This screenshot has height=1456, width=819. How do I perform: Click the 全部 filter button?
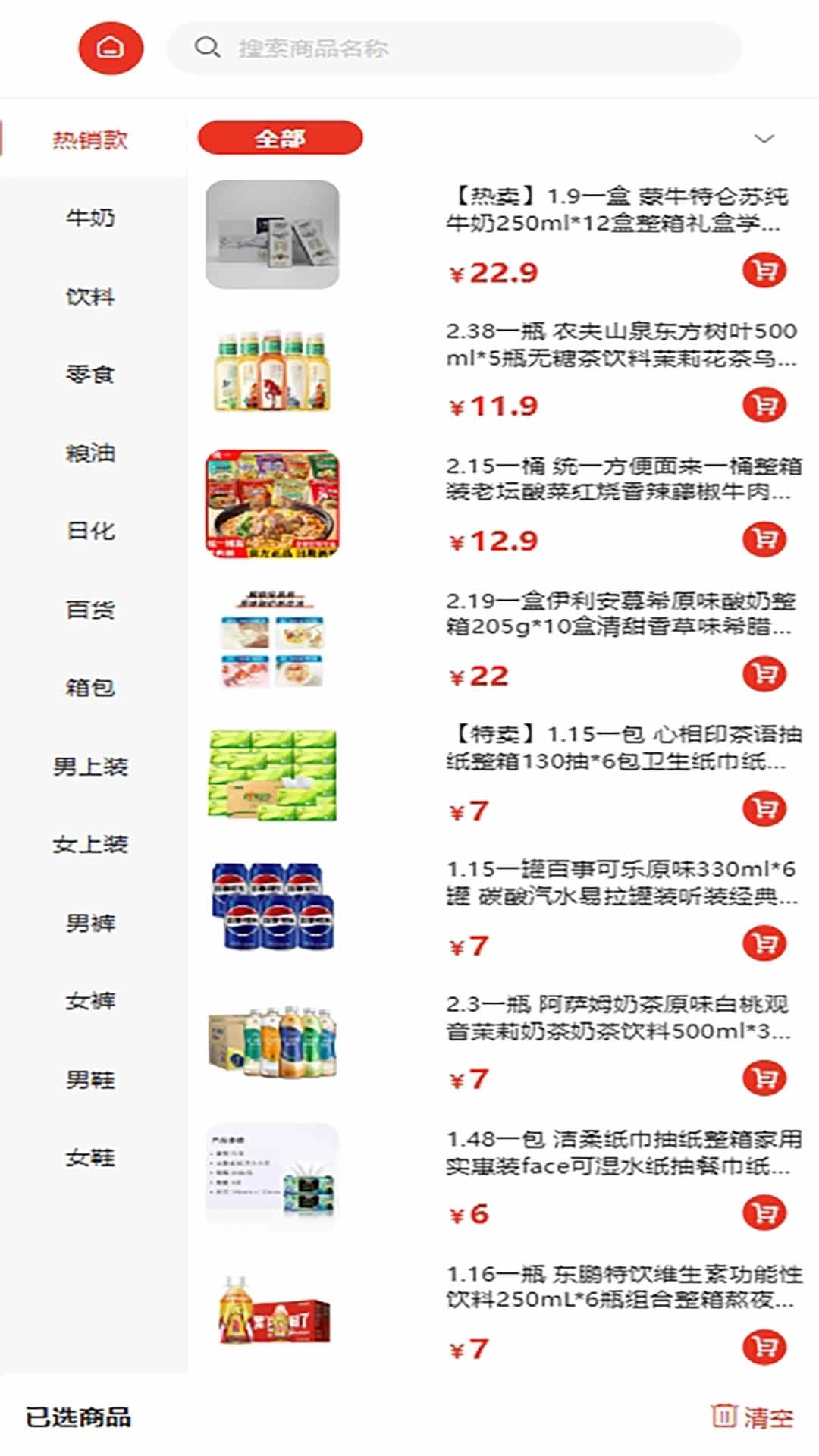[x=280, y=138]
